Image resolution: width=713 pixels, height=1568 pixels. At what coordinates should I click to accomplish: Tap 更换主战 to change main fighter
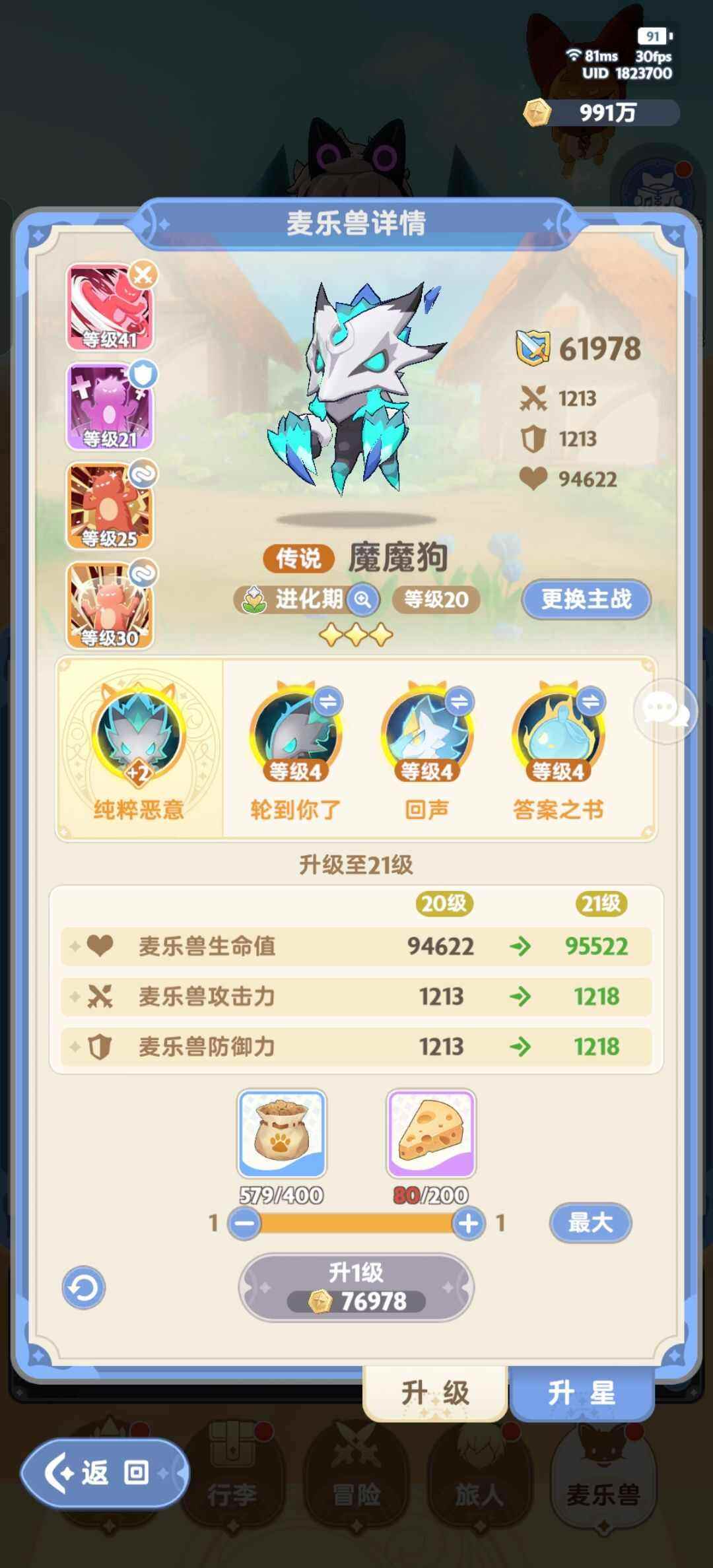[x=586, y=599]
